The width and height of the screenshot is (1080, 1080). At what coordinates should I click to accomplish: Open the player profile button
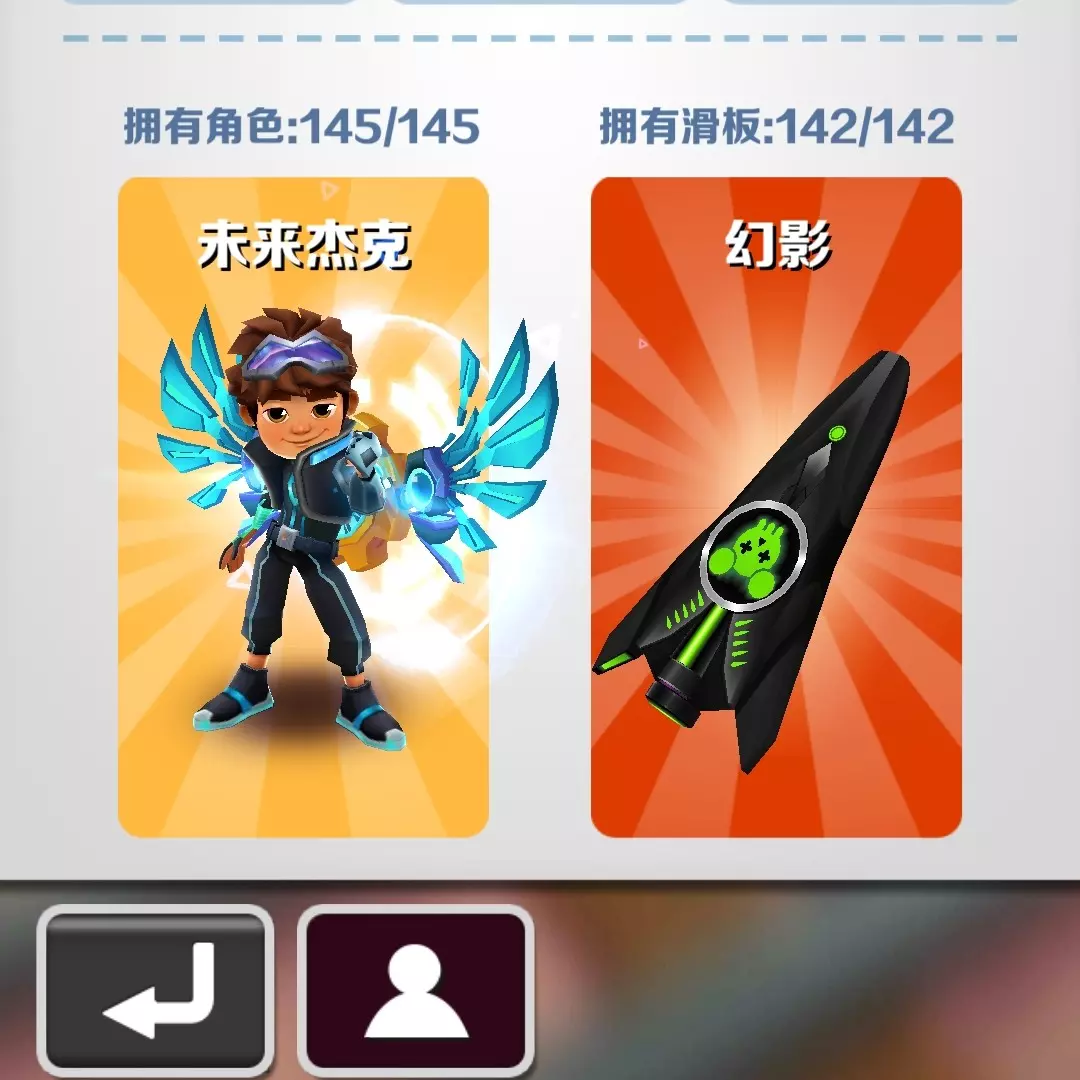tap(415, 990)
